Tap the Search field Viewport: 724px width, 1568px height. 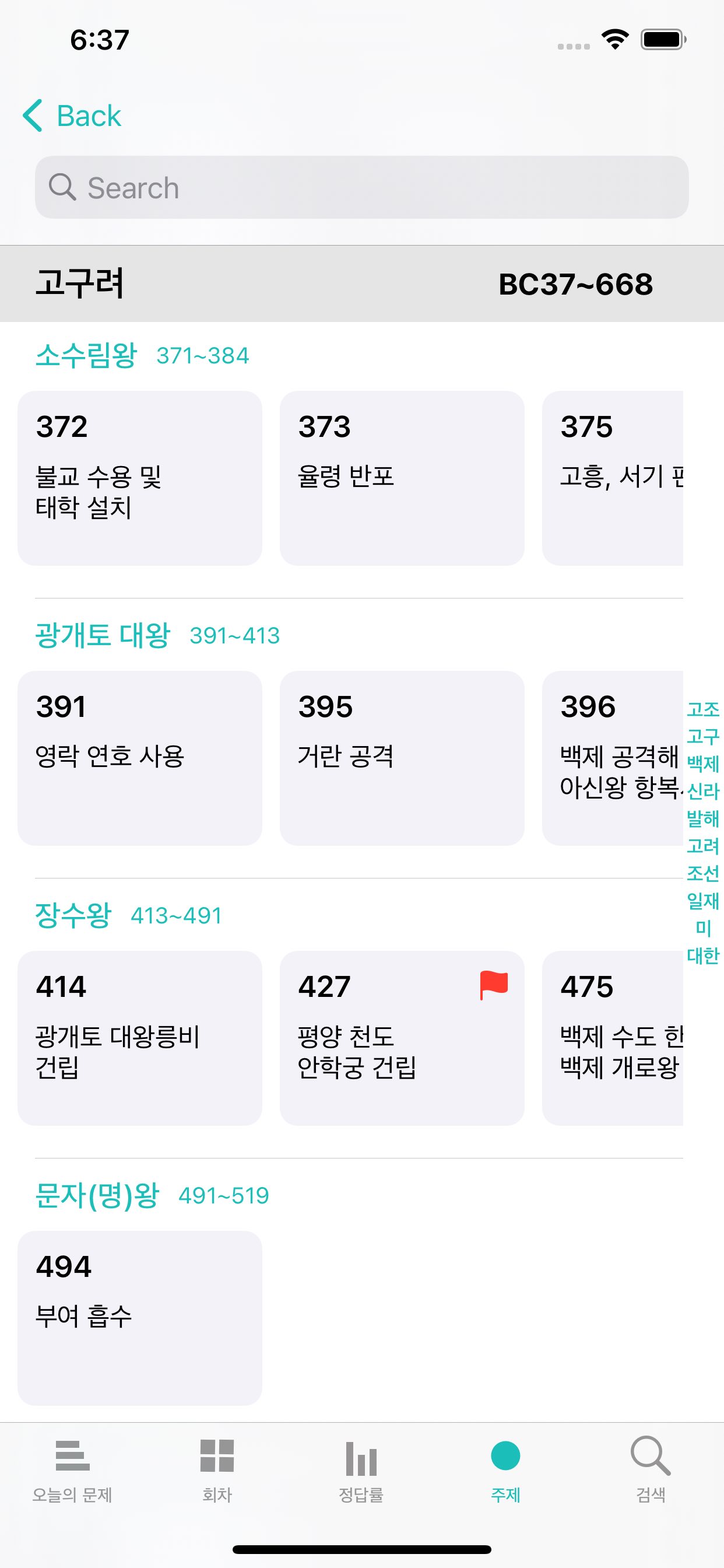pos(361,187)
